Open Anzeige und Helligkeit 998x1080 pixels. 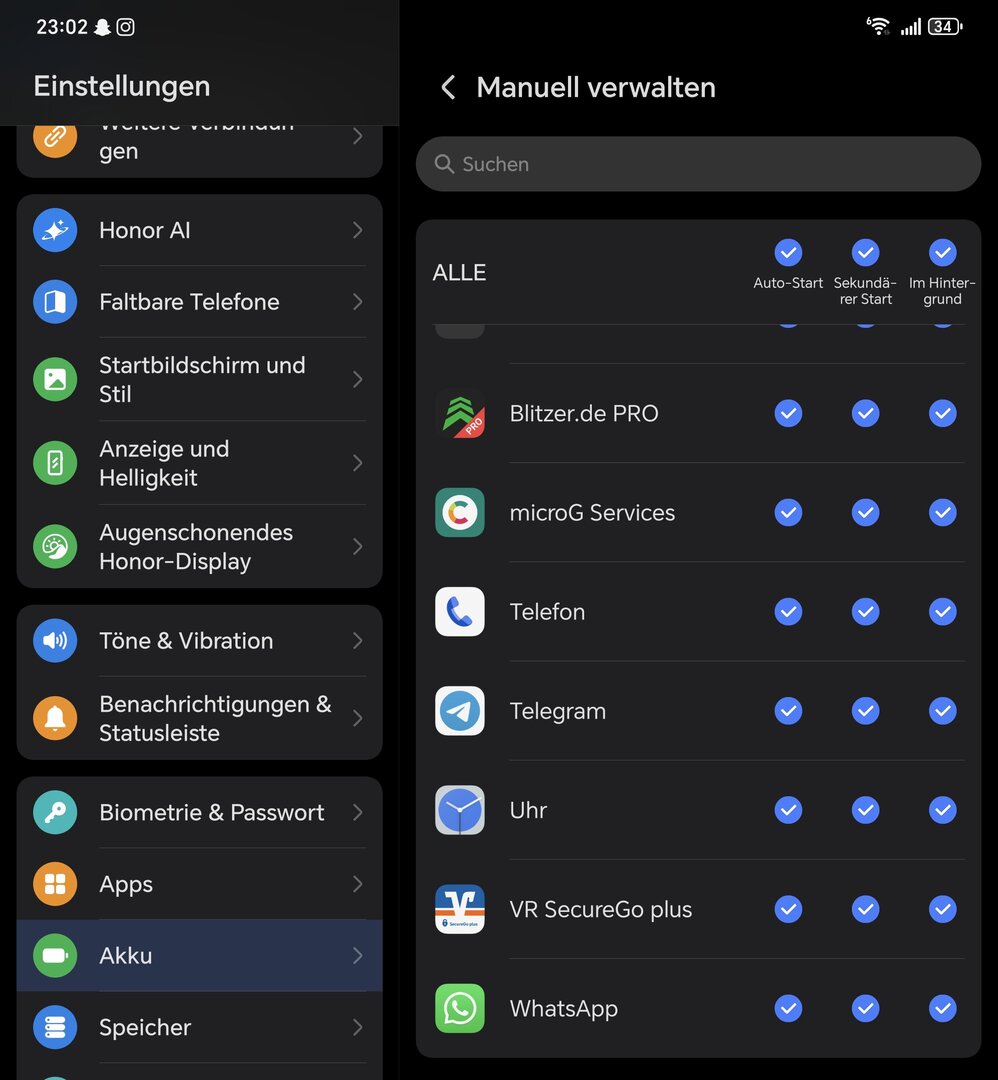coord(200,463)
